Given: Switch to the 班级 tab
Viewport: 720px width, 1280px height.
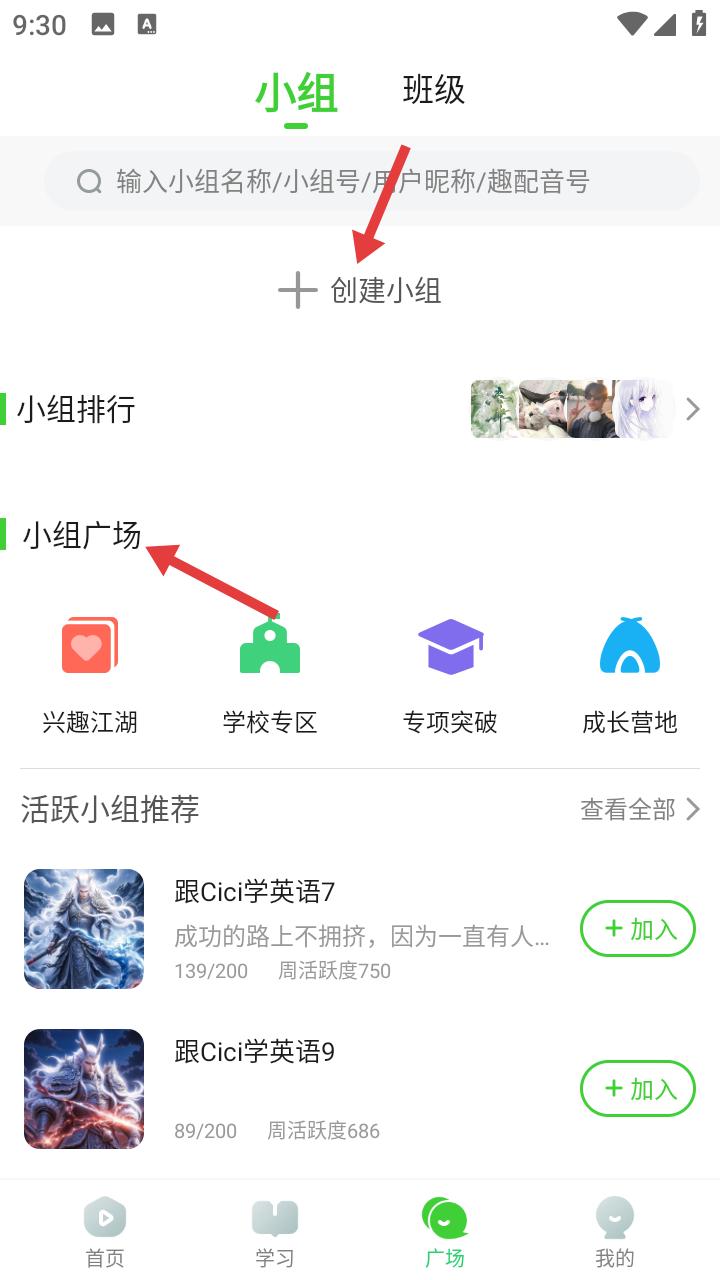Looking at the screenshot, I should pos(433,91).
